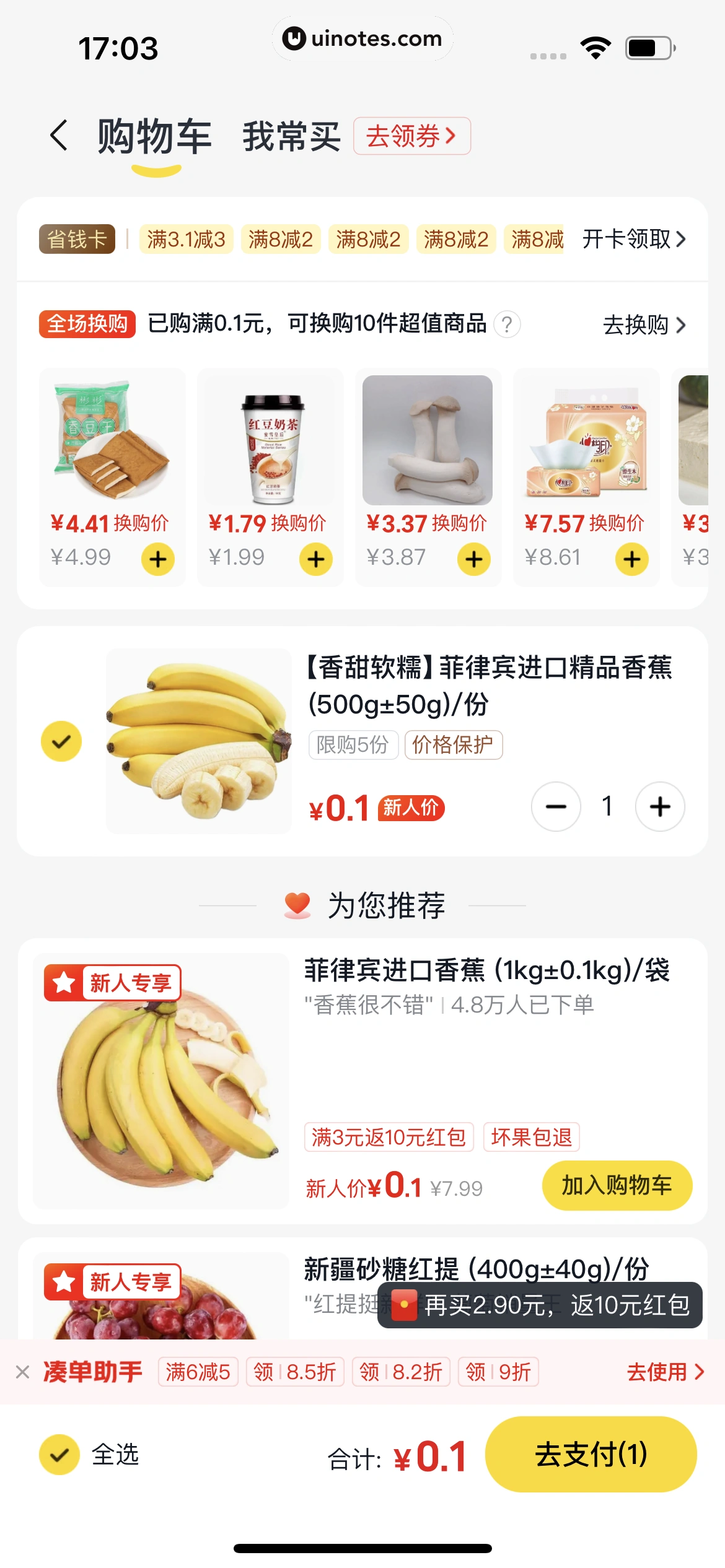Add the 红豆奶茶 item using its plus icon
The image size is (725, 1568).
pyautogui.click(x=315, y=559)
